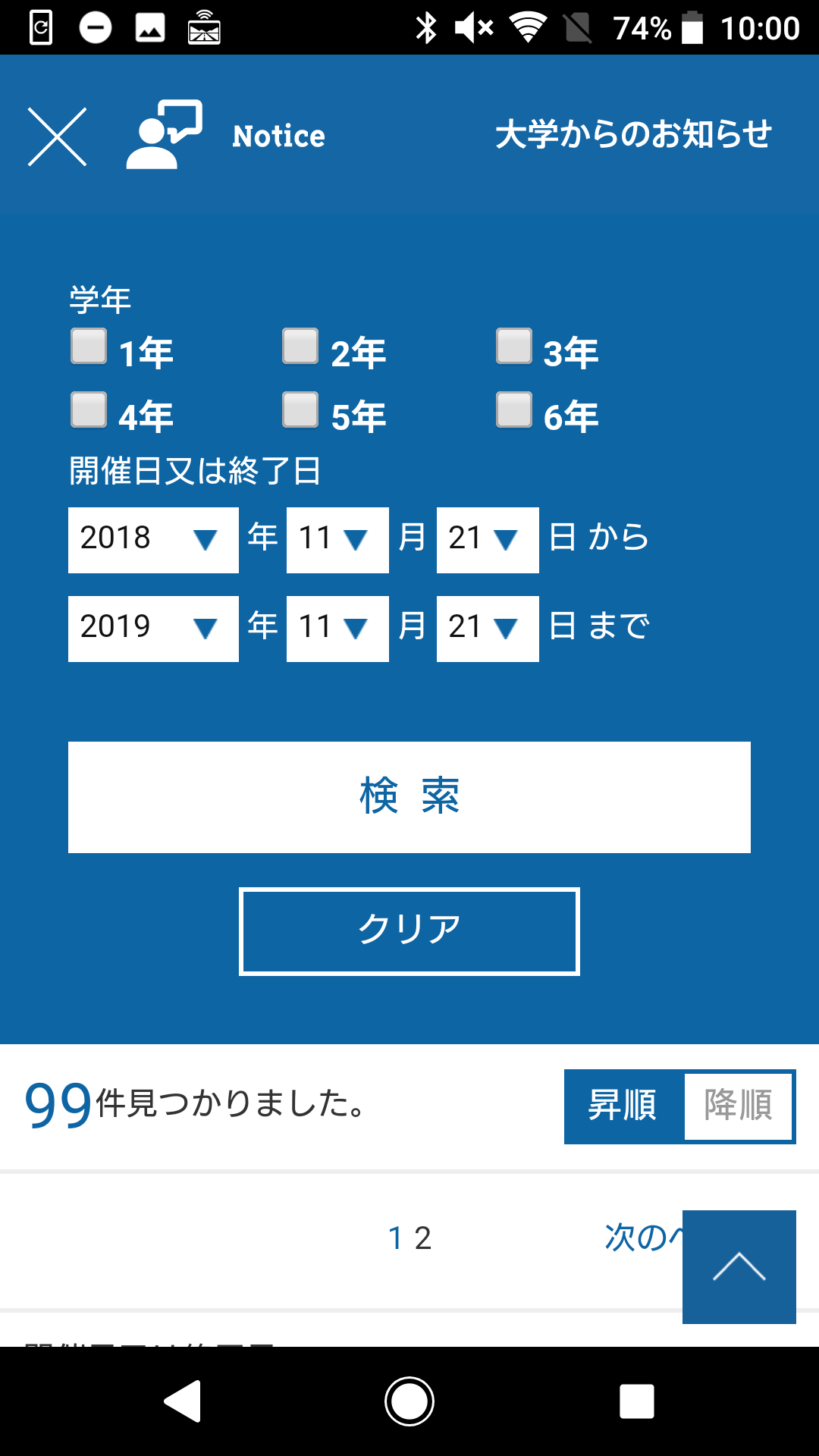Open the start day dropdown before から
The height and width of the screenshot is (1456, 819).
(488, 540)
